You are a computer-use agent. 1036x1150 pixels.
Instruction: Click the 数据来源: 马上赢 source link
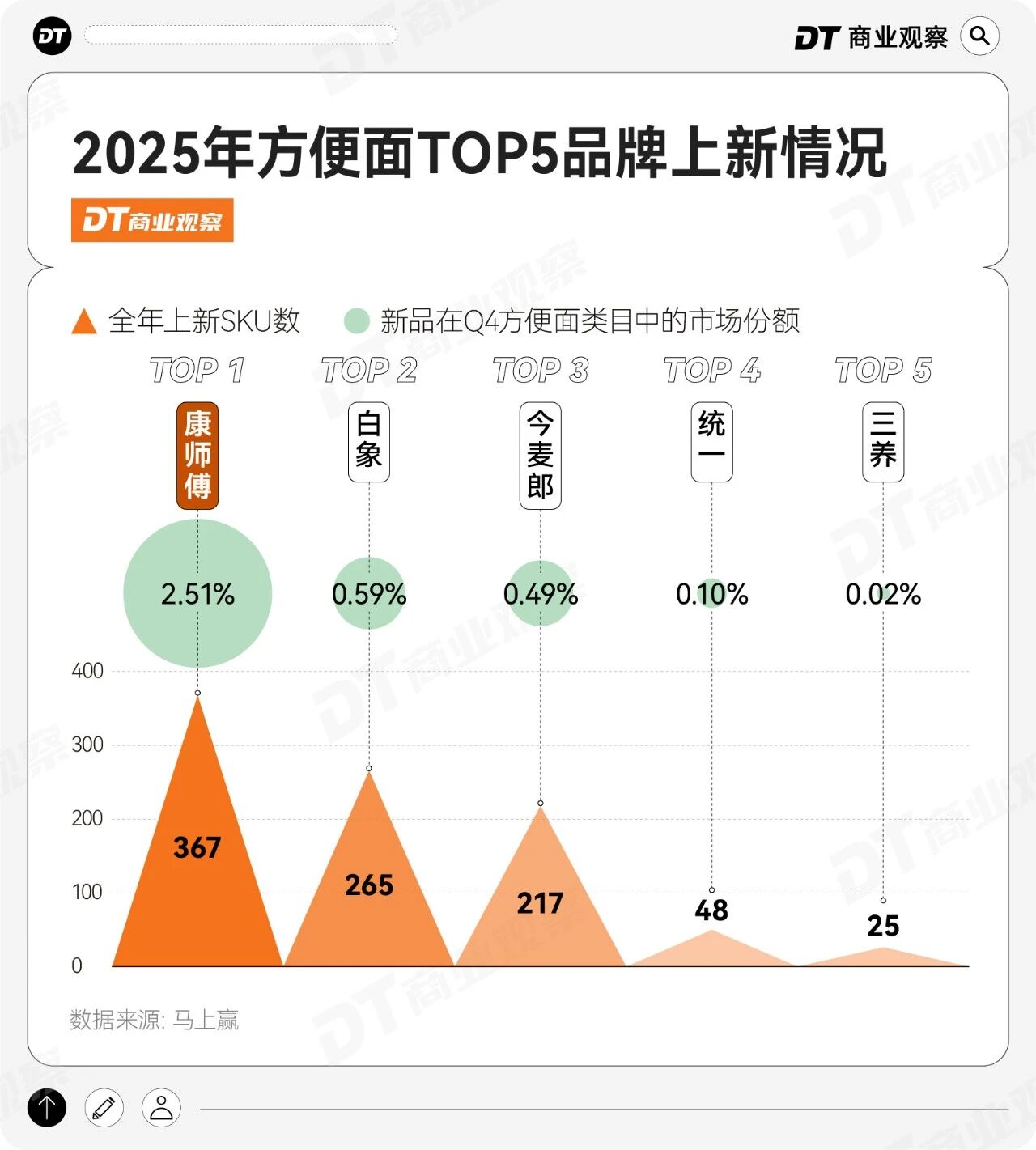click(155, 1021)
